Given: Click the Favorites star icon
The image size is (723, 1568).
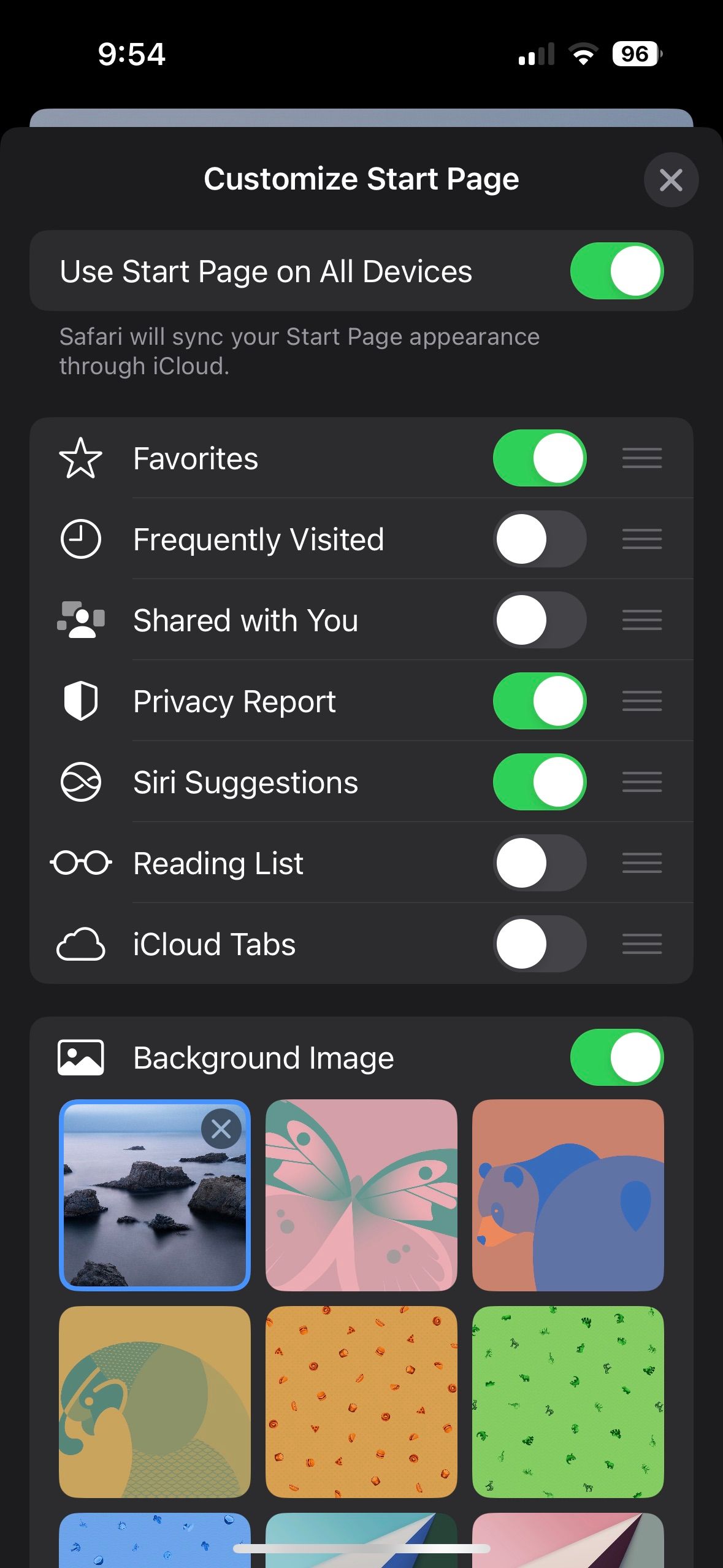Looking at the screenshot, I should (x=82, y=458).
